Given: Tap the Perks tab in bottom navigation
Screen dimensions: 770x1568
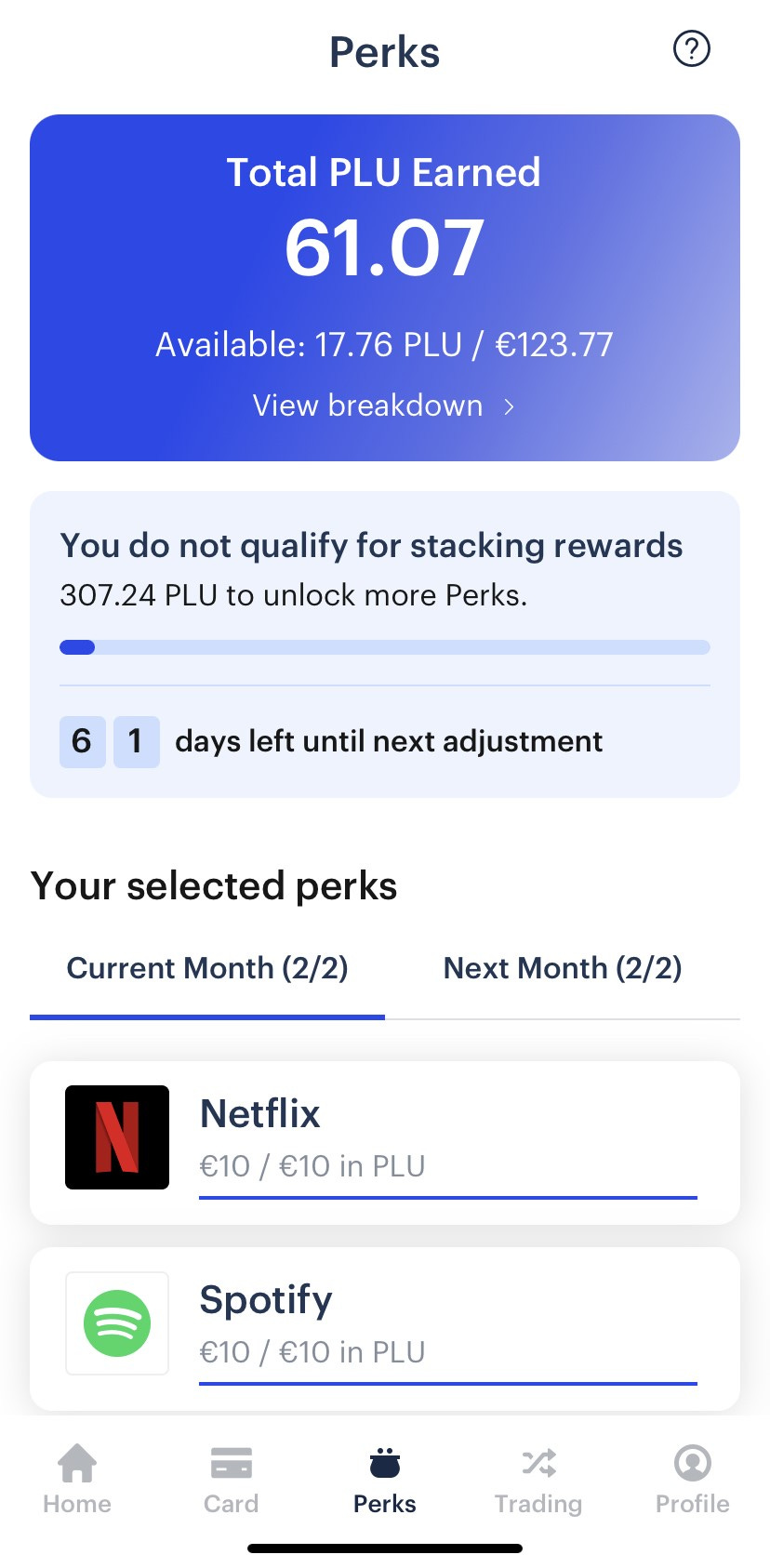Looking at the screenshot, I should click(x=385, y=1480).
